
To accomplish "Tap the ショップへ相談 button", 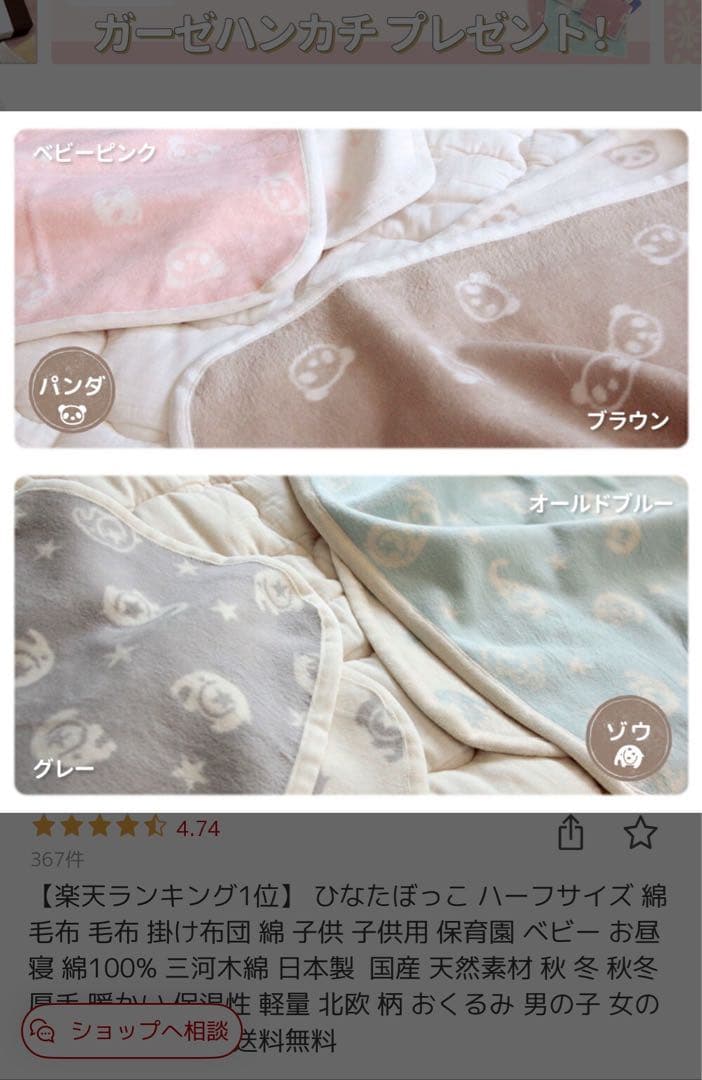I will coord(132,1030).
